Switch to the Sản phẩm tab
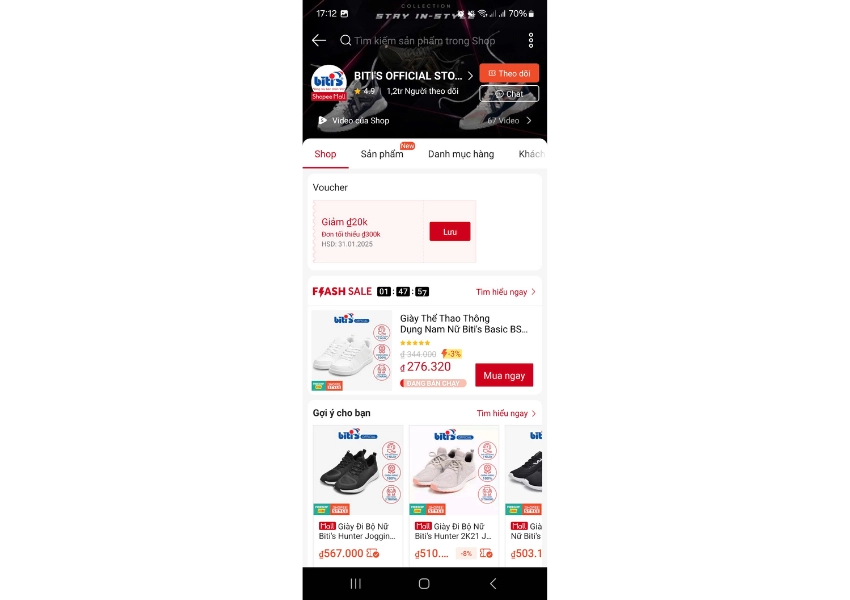The height and width of the screenshot is (600, 850). click(x=382, y=154)
